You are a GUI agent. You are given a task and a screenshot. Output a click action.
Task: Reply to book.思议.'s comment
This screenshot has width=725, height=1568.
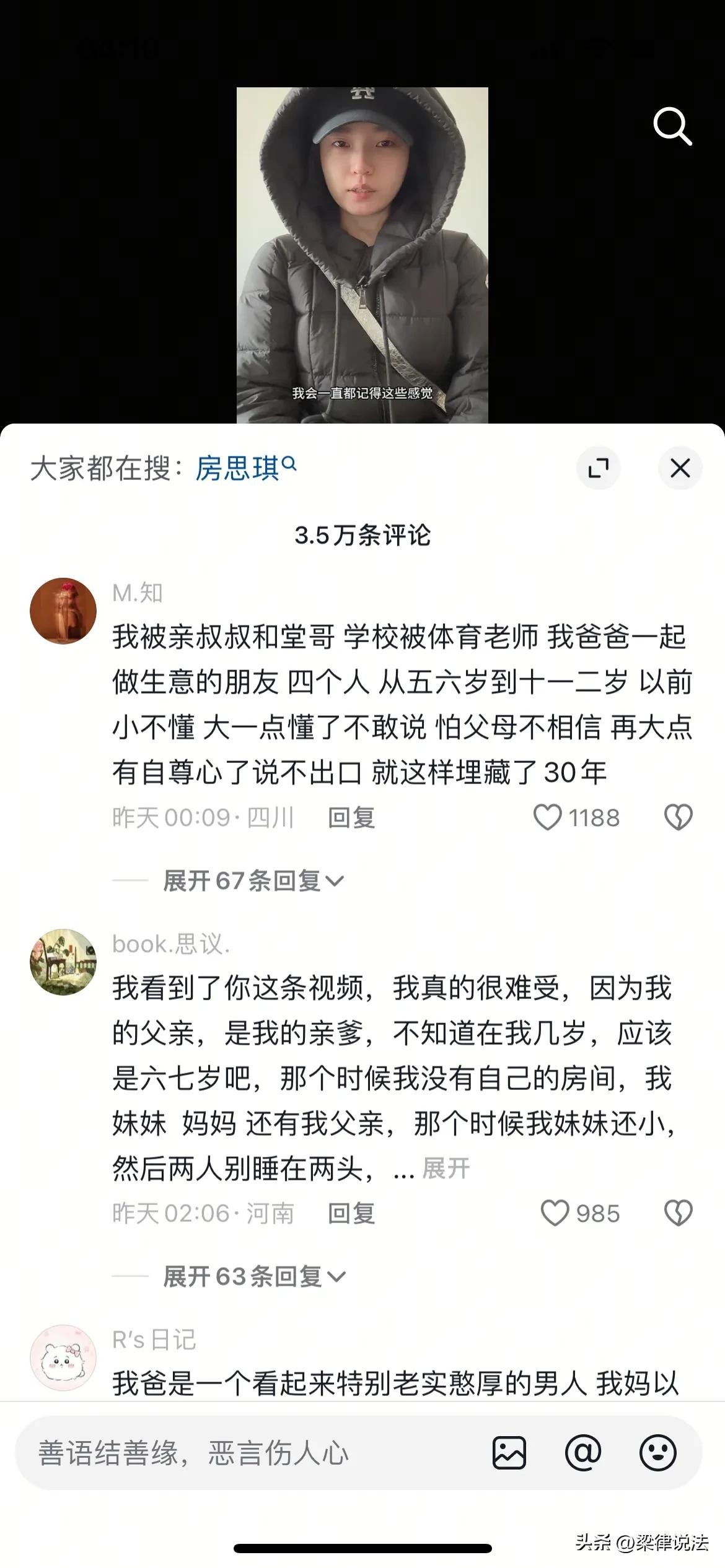coord(351,1213)
